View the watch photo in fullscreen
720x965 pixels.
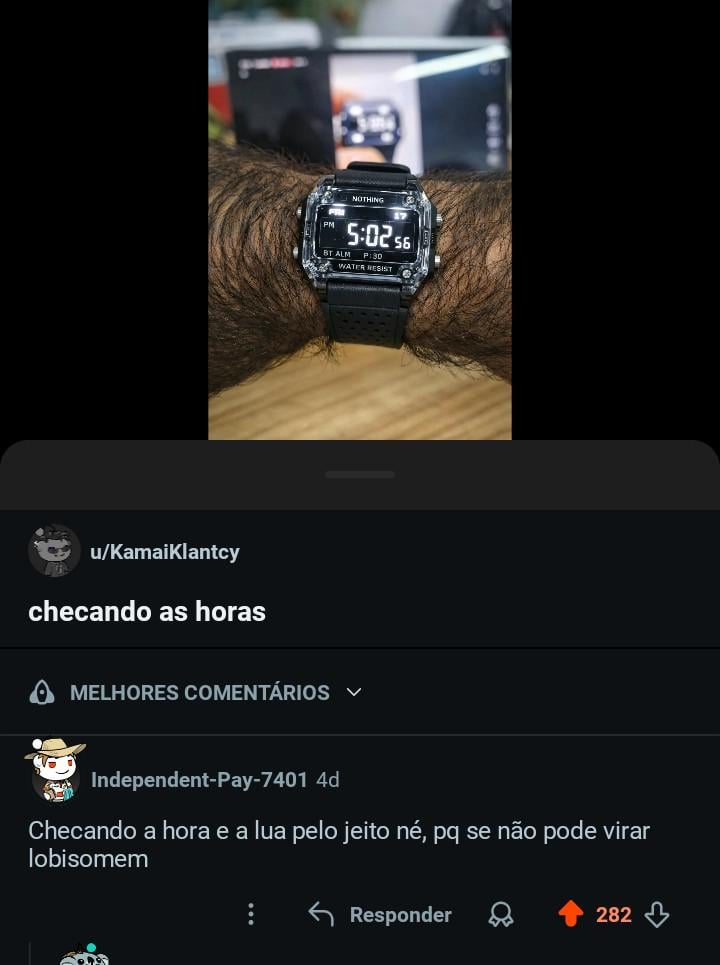point(360,220)
